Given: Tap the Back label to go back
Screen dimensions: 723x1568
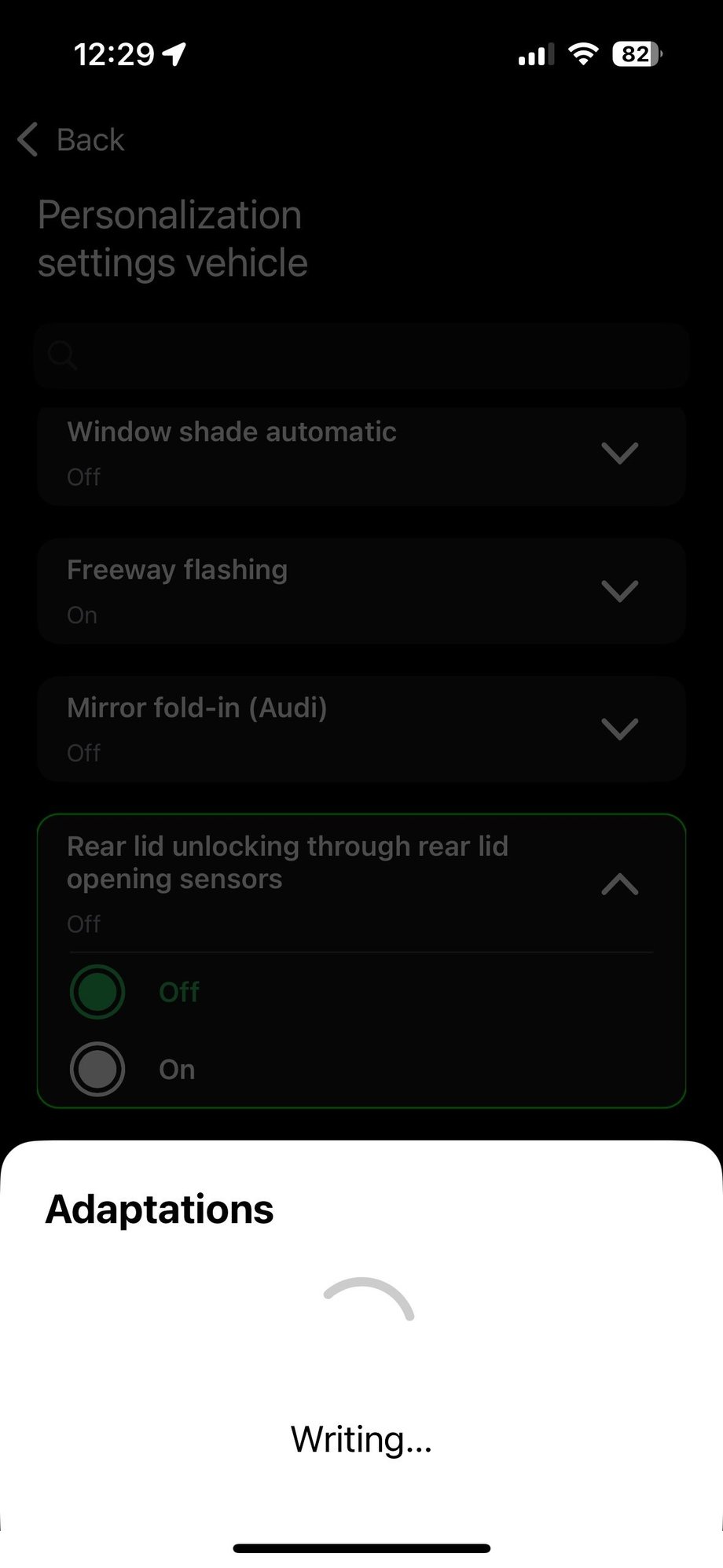Looking at the screenshot, I should coord(89,139).
